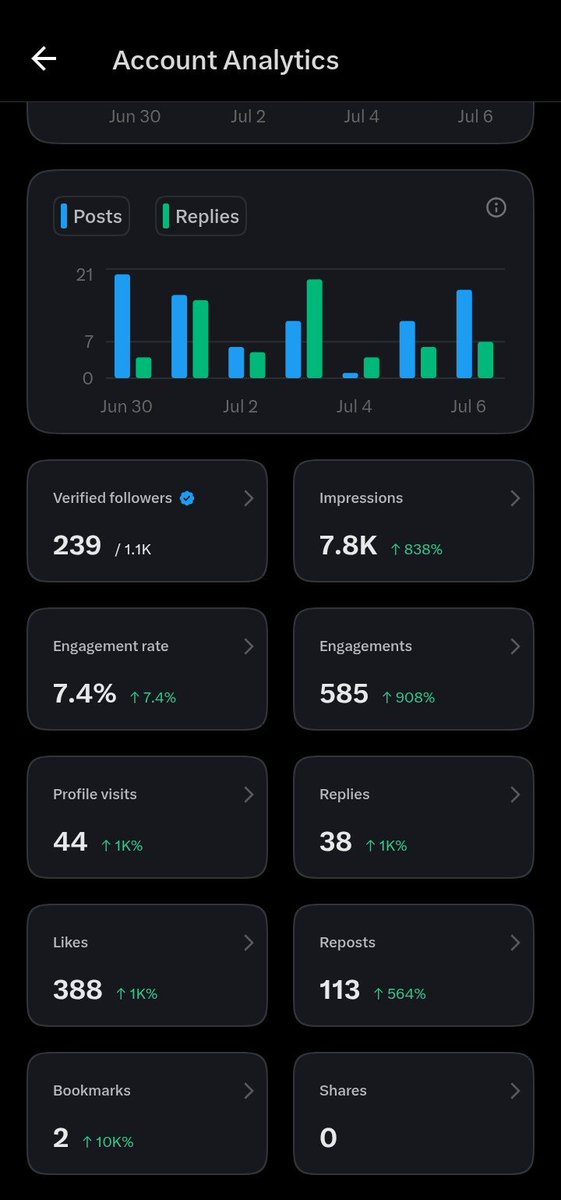Open the Likes card
Viewport: 561px width, 1200px height.
coord(147,965)
